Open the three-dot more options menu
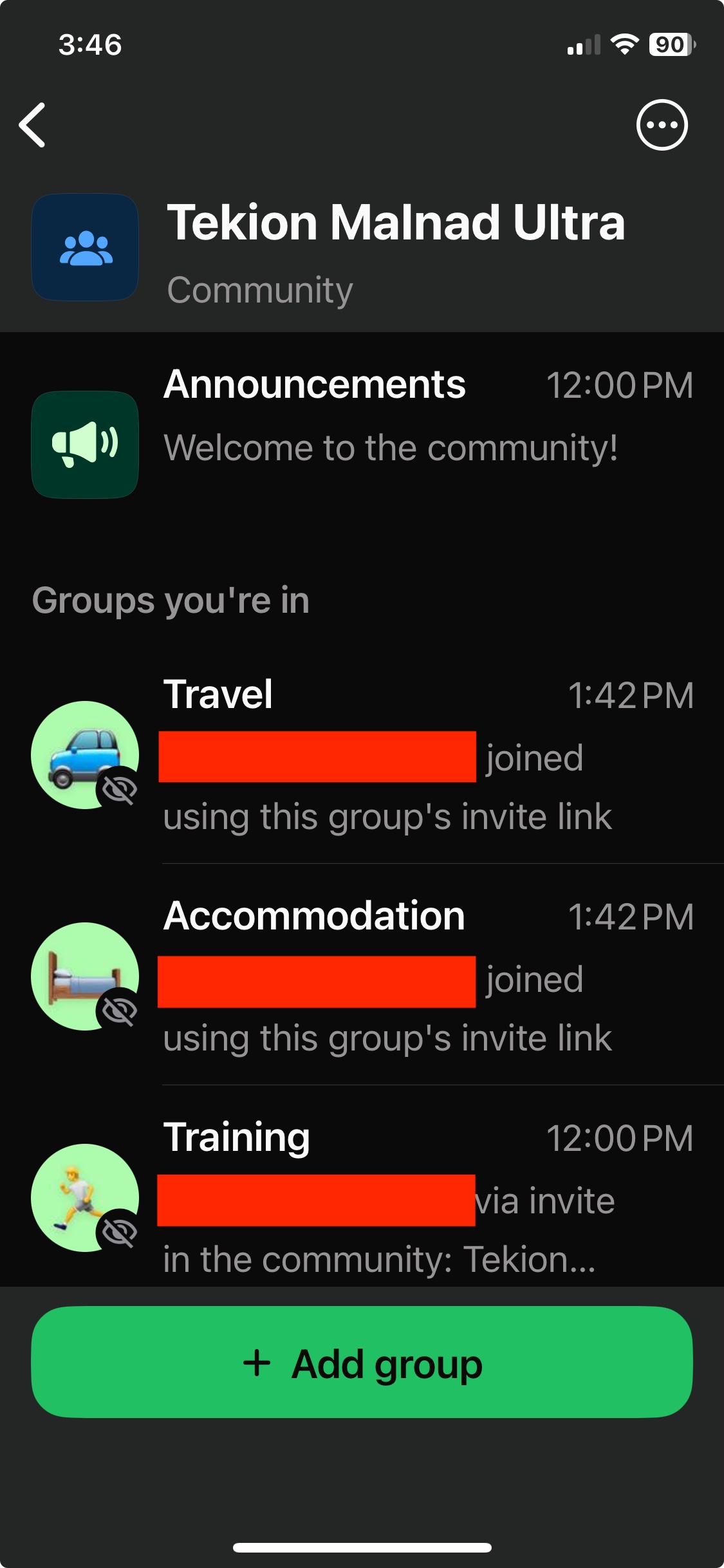This screenshot has height=1568, width=724. [662, 125]
